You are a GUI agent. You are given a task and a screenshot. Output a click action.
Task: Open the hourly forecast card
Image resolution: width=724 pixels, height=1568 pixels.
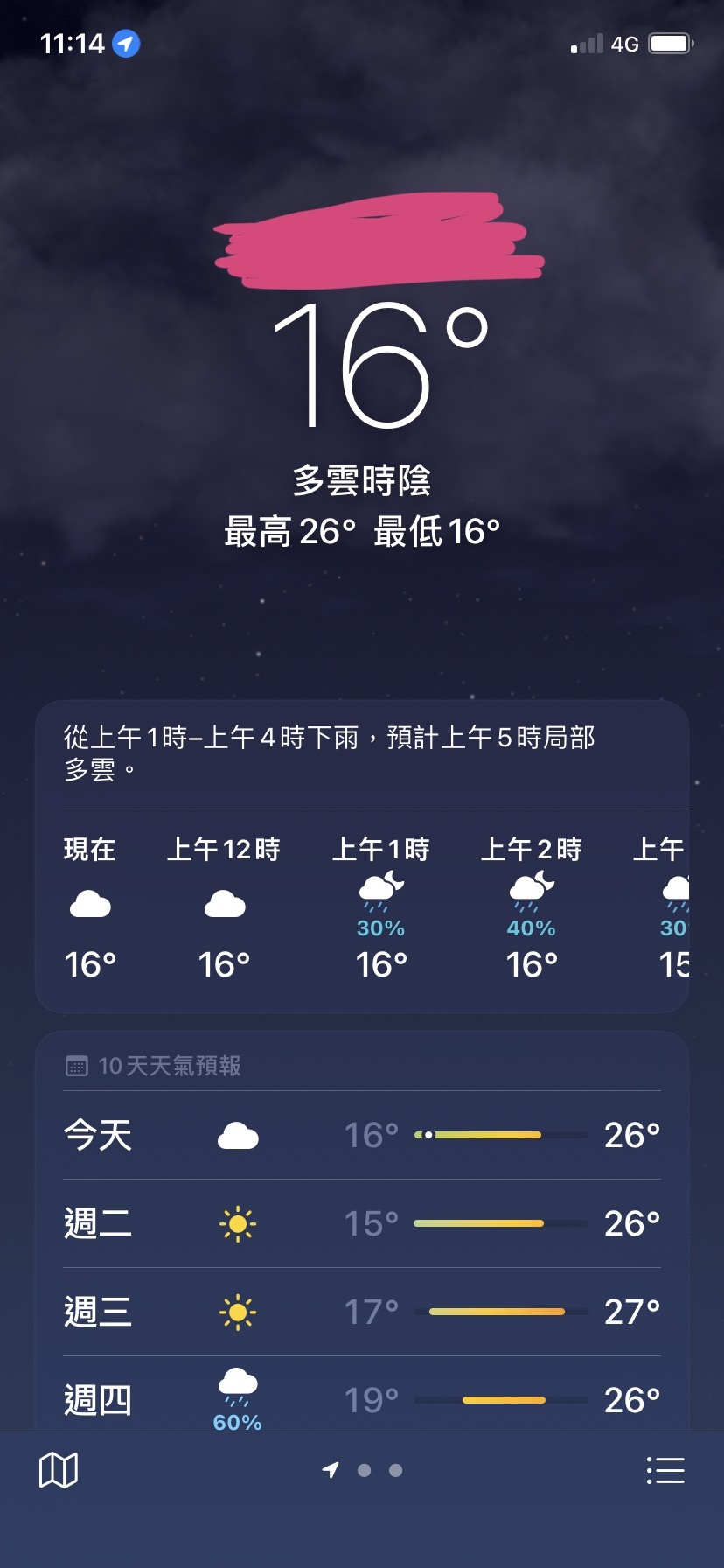362,857
